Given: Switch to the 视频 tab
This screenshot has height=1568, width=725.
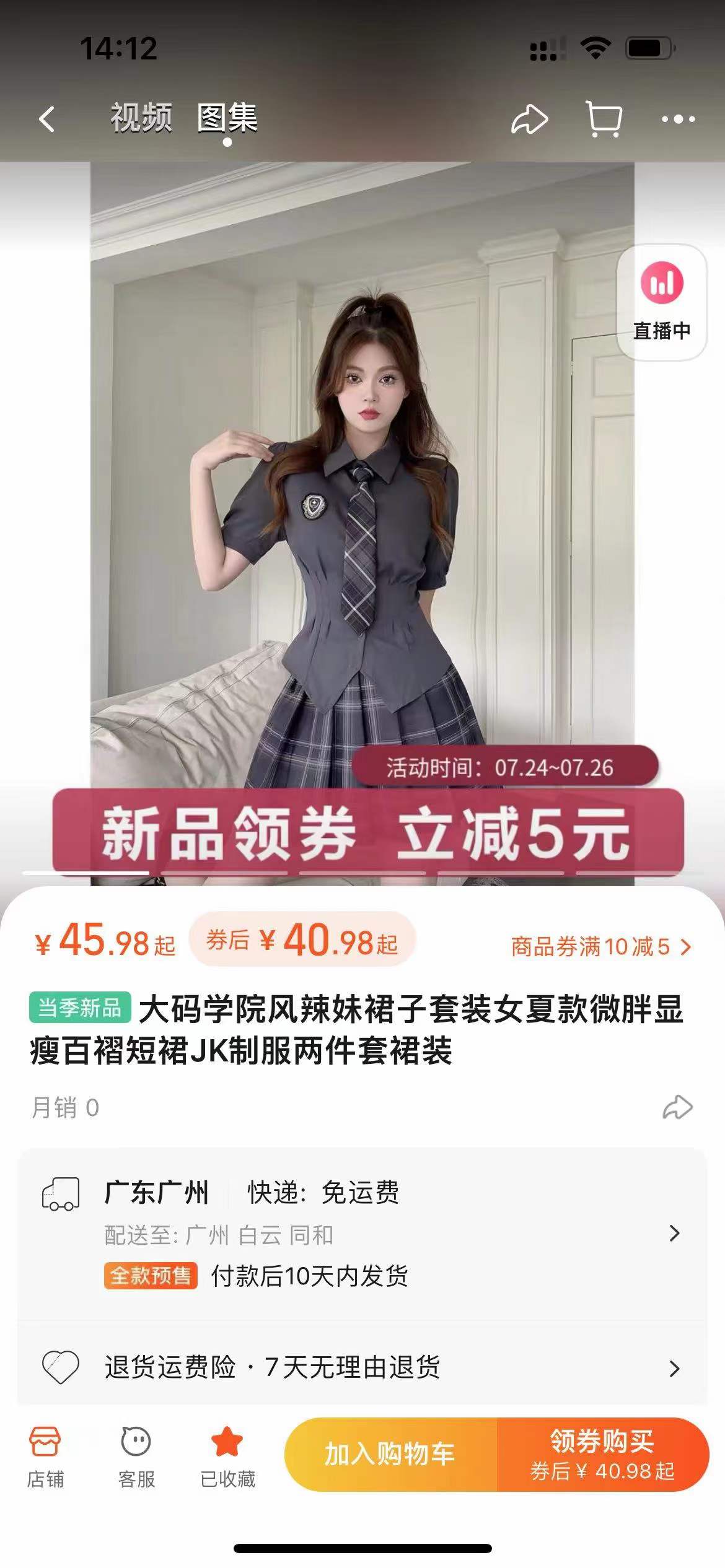Looking at the screenshot, I should [141, 118].
